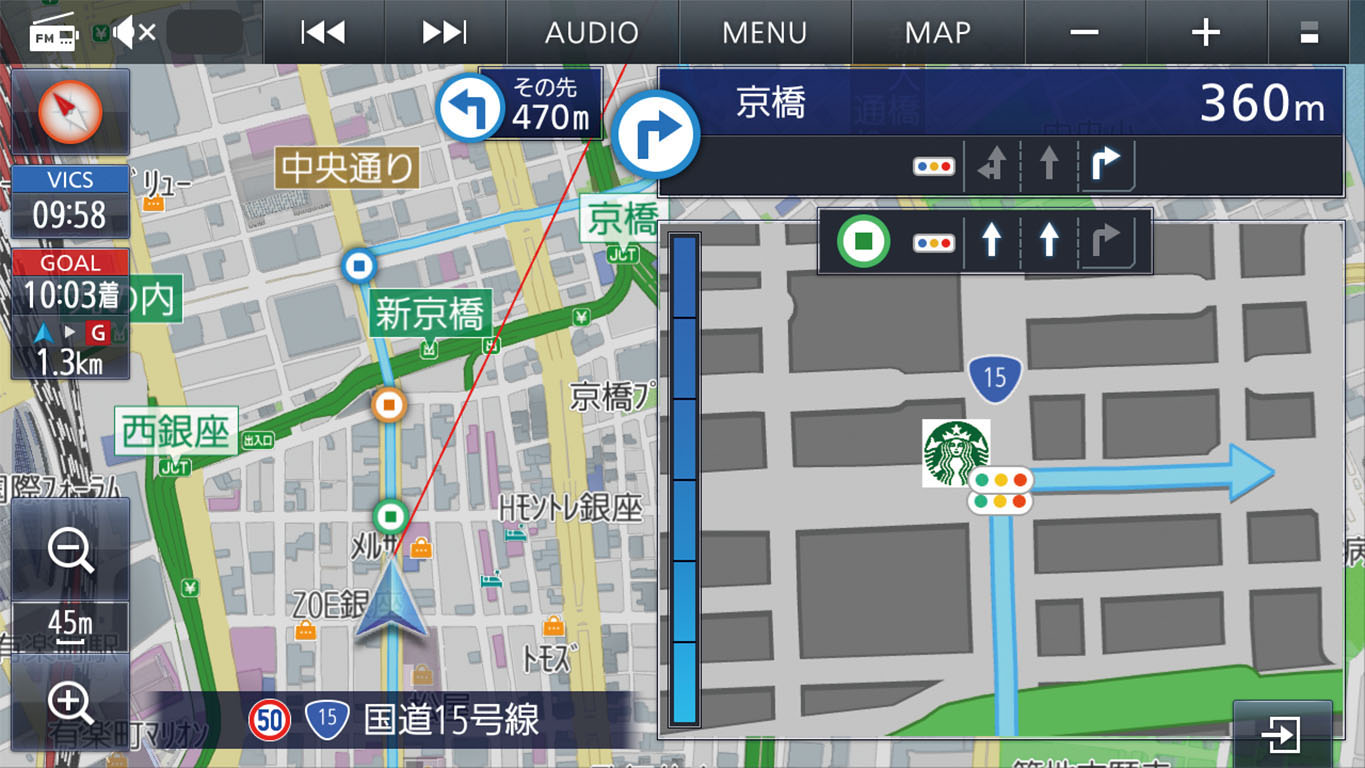Image resolution: width=1365 pixels, height=768 pixels.
Task: Tap the compass to change map orientation
Action: pyautogui.click(x=70, y=112)
